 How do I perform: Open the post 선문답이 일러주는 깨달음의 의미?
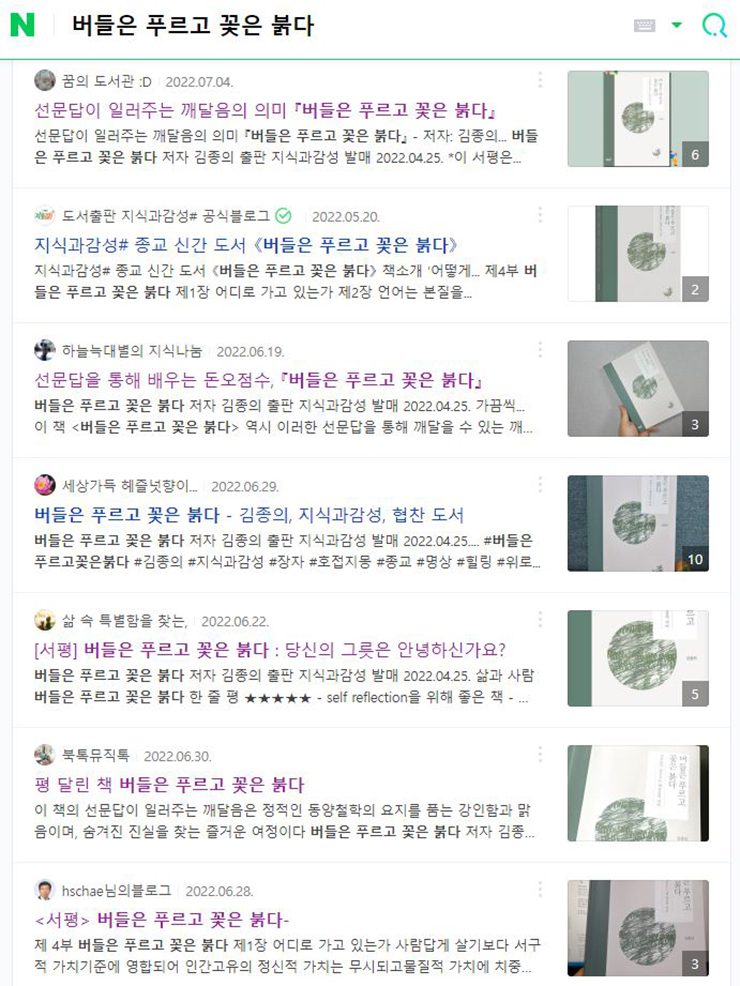tap(266, 109)
